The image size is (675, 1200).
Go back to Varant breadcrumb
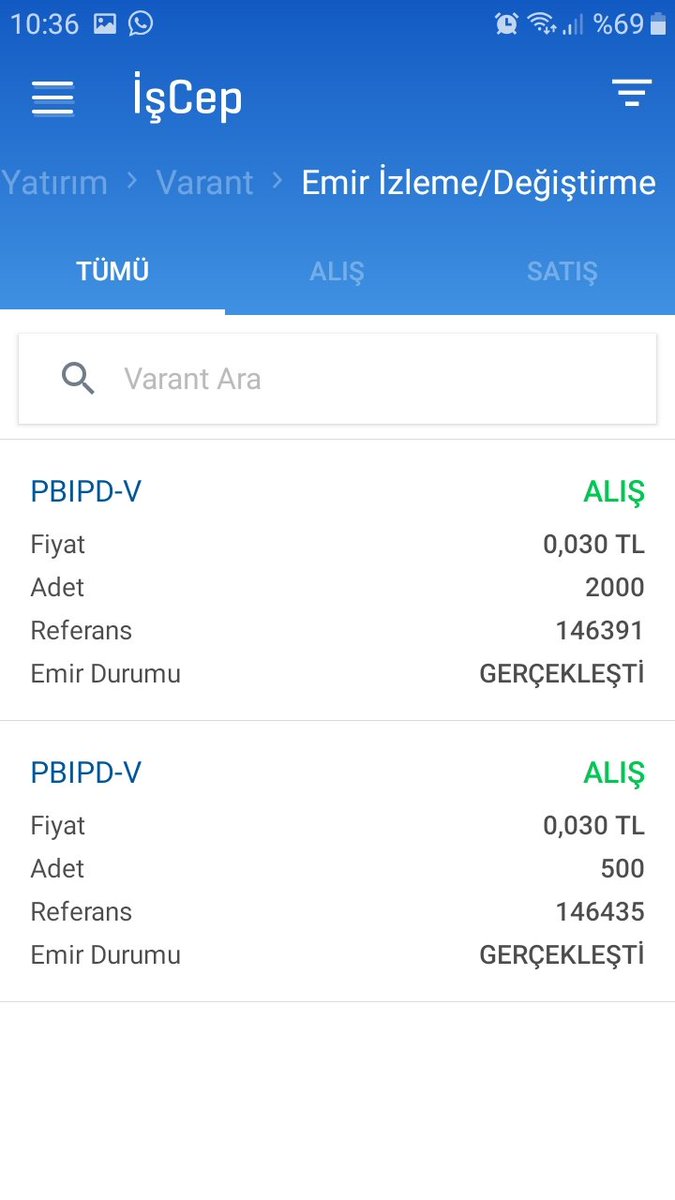pyautogui.click(x=205, y=183)
